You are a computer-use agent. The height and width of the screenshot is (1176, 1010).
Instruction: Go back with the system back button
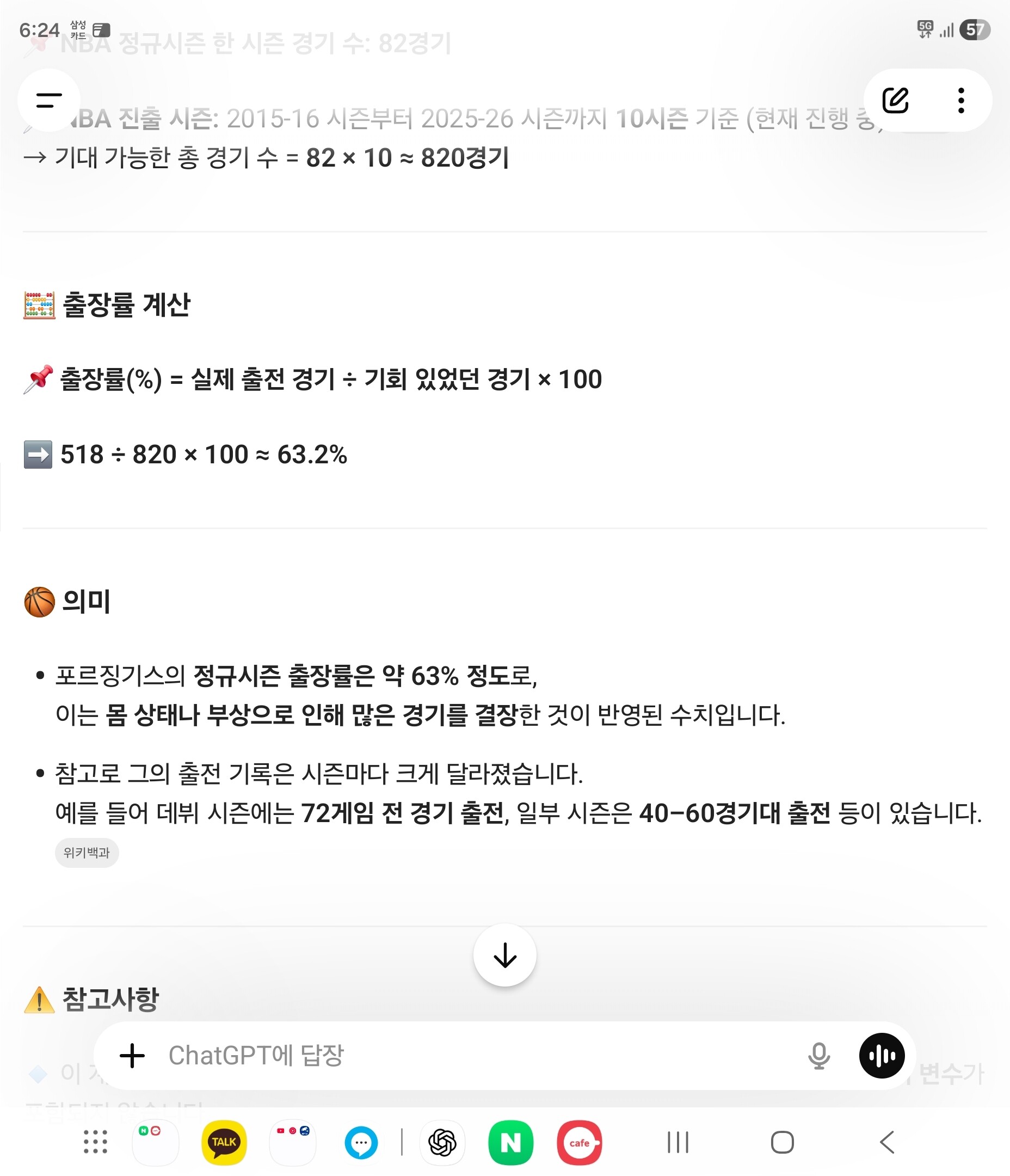point(887,1142)
